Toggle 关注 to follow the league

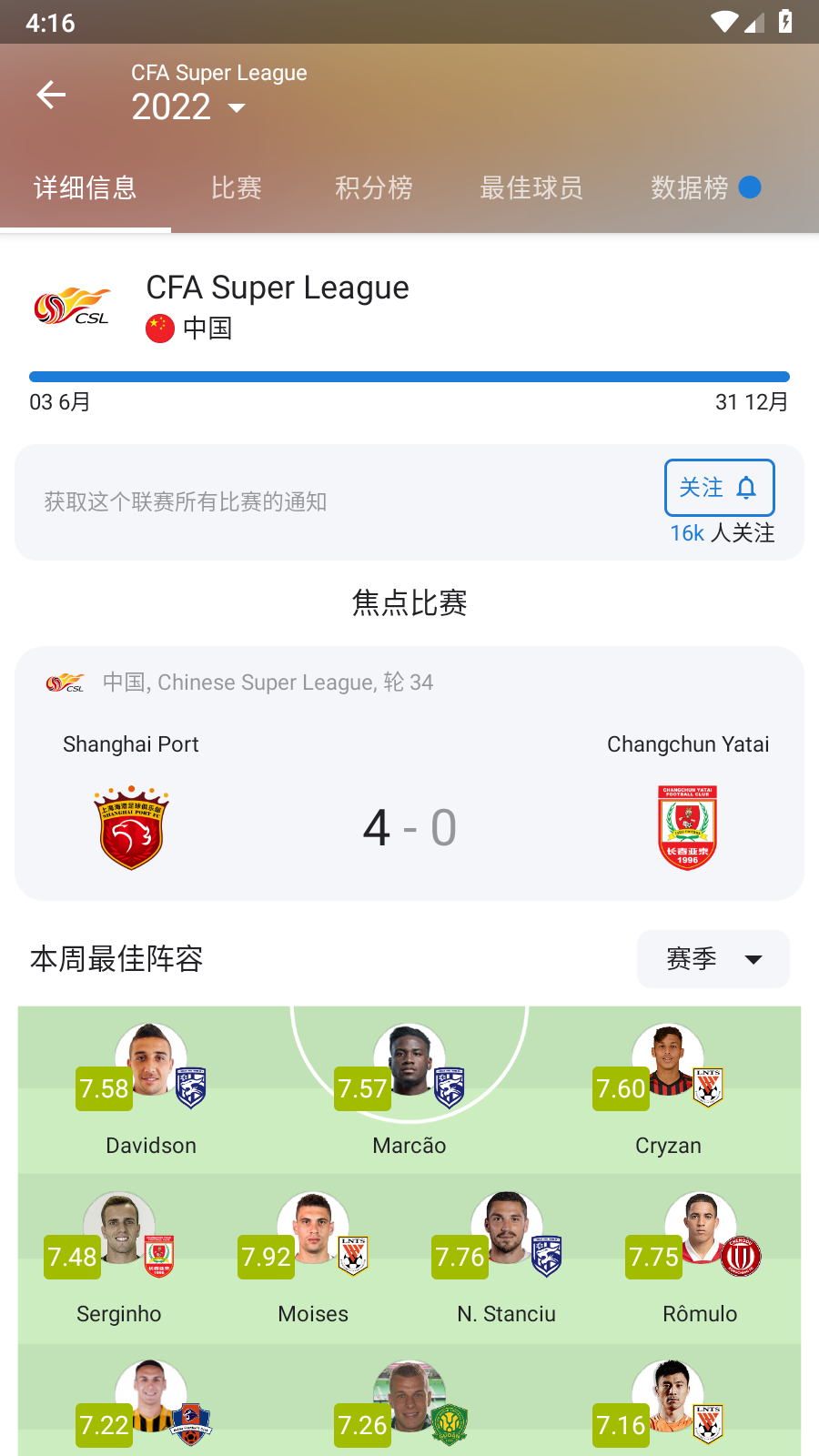[719, 488]
